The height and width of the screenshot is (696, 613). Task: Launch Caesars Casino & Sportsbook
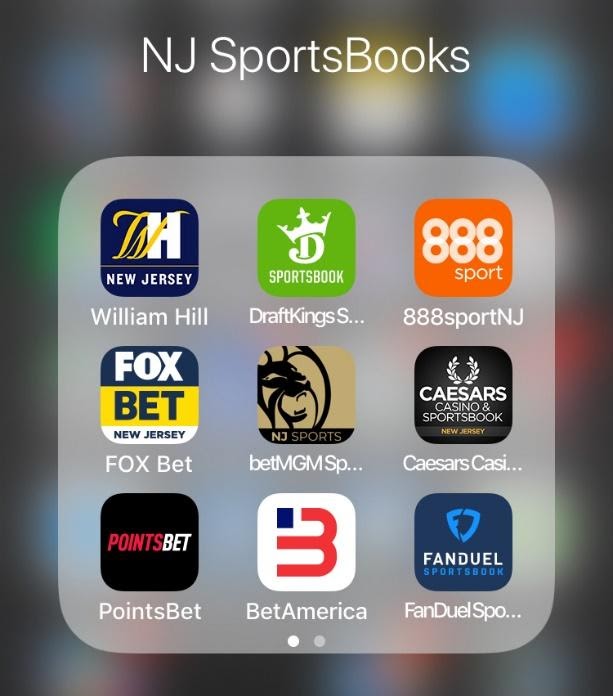pos(463,395)
